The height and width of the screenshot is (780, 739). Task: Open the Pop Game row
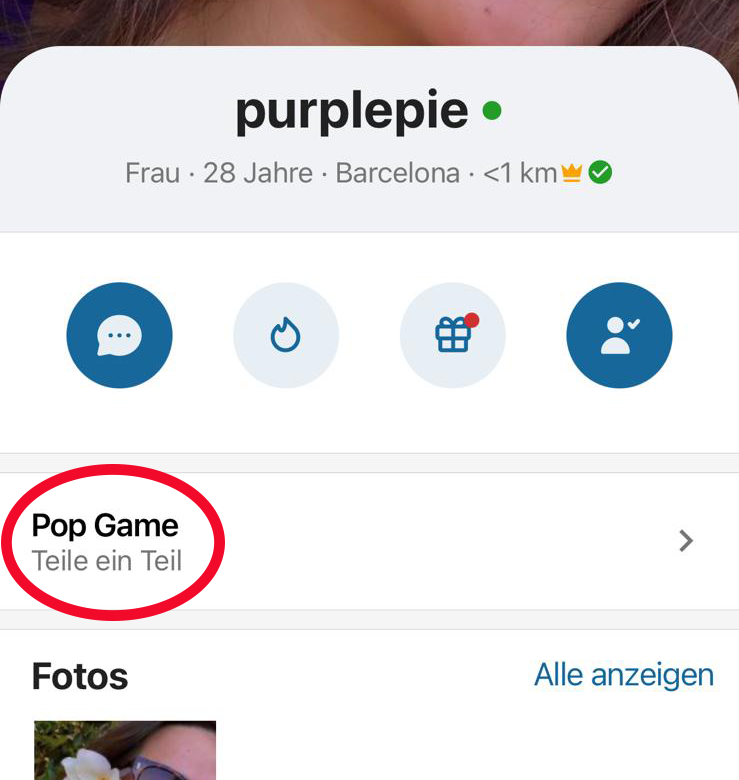(369, 541)
